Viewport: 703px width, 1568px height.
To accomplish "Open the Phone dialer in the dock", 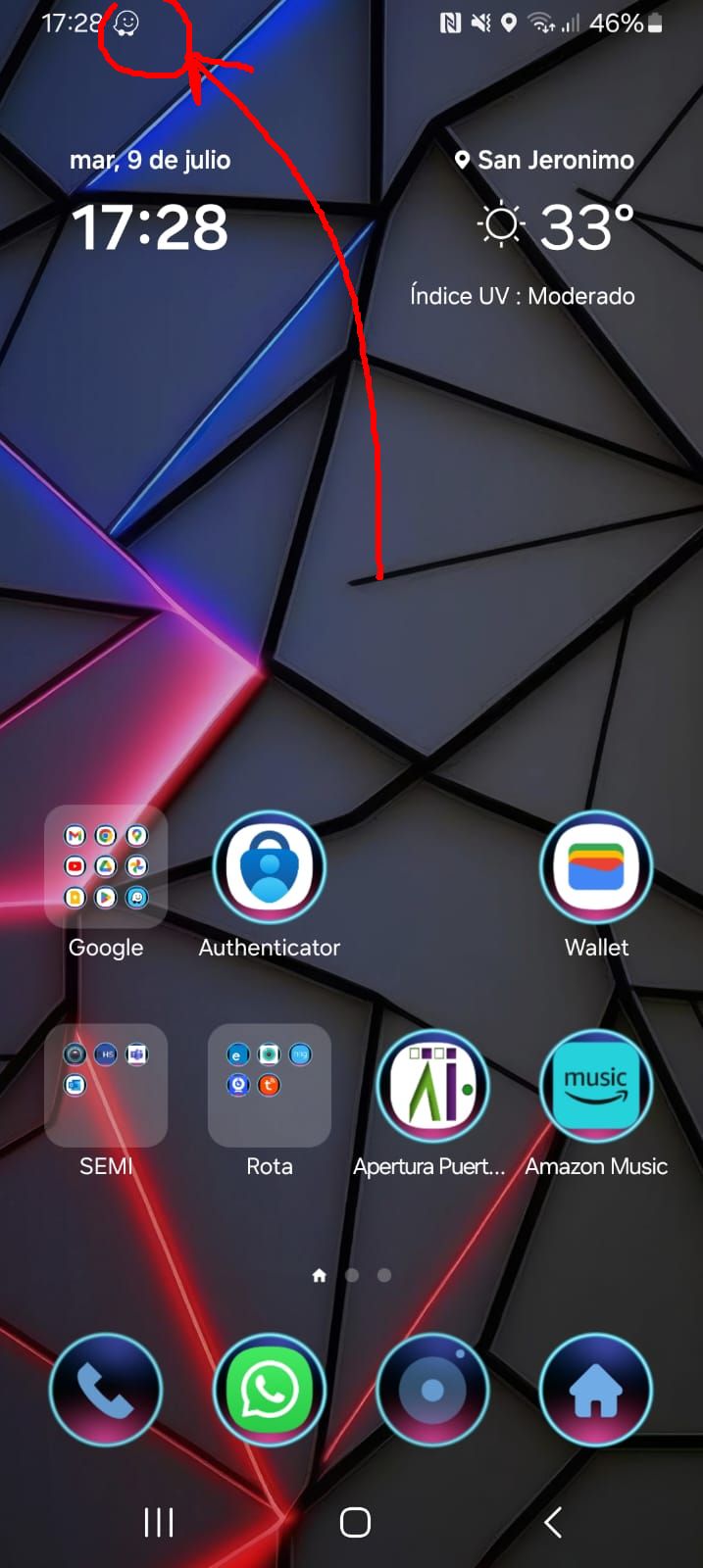I will click(106, 1389).
